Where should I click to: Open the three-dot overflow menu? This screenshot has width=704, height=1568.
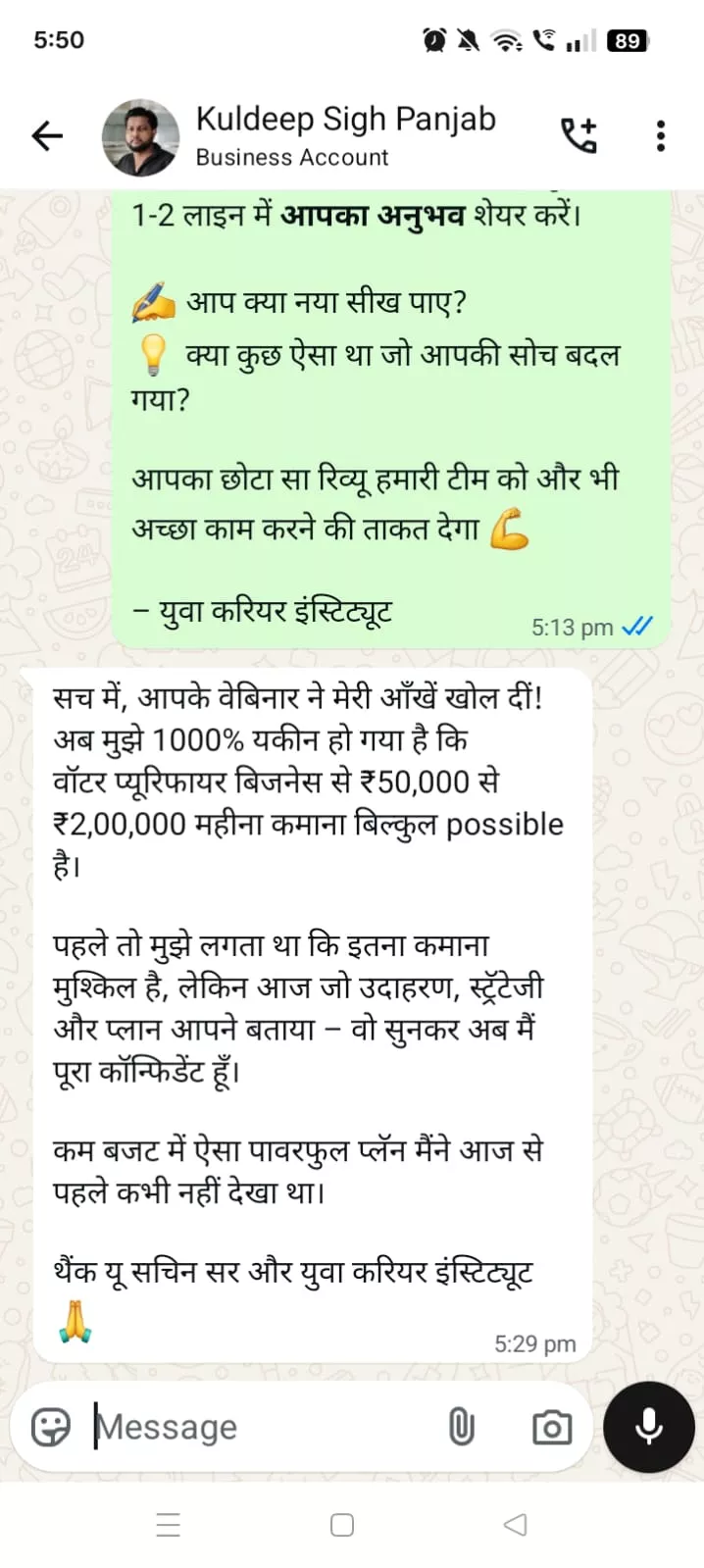pos(661,135)
